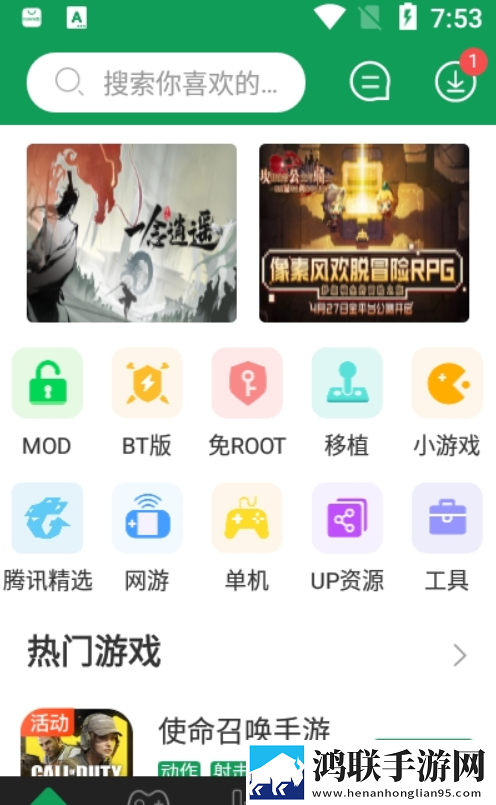This screenshot has height=805, width=496.
Task: Open the 像素风欢脱冒险RPG banner
Action: click(x=364, y=233)
